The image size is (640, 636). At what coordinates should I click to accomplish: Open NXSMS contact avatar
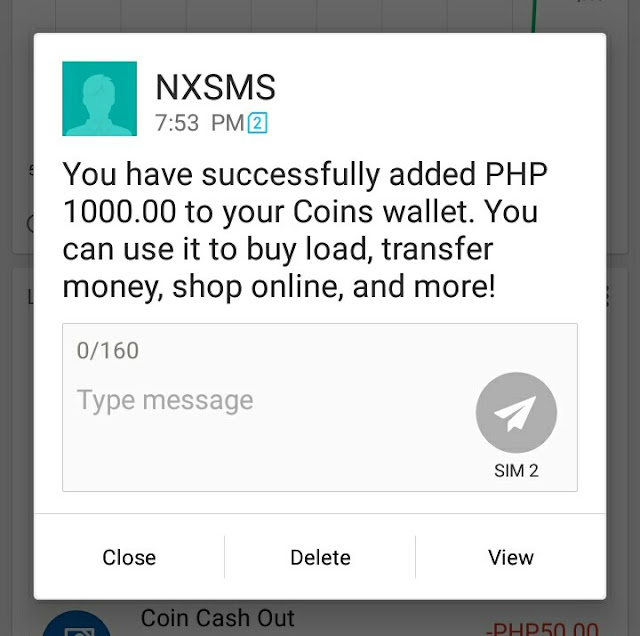(x=100, y=98)
